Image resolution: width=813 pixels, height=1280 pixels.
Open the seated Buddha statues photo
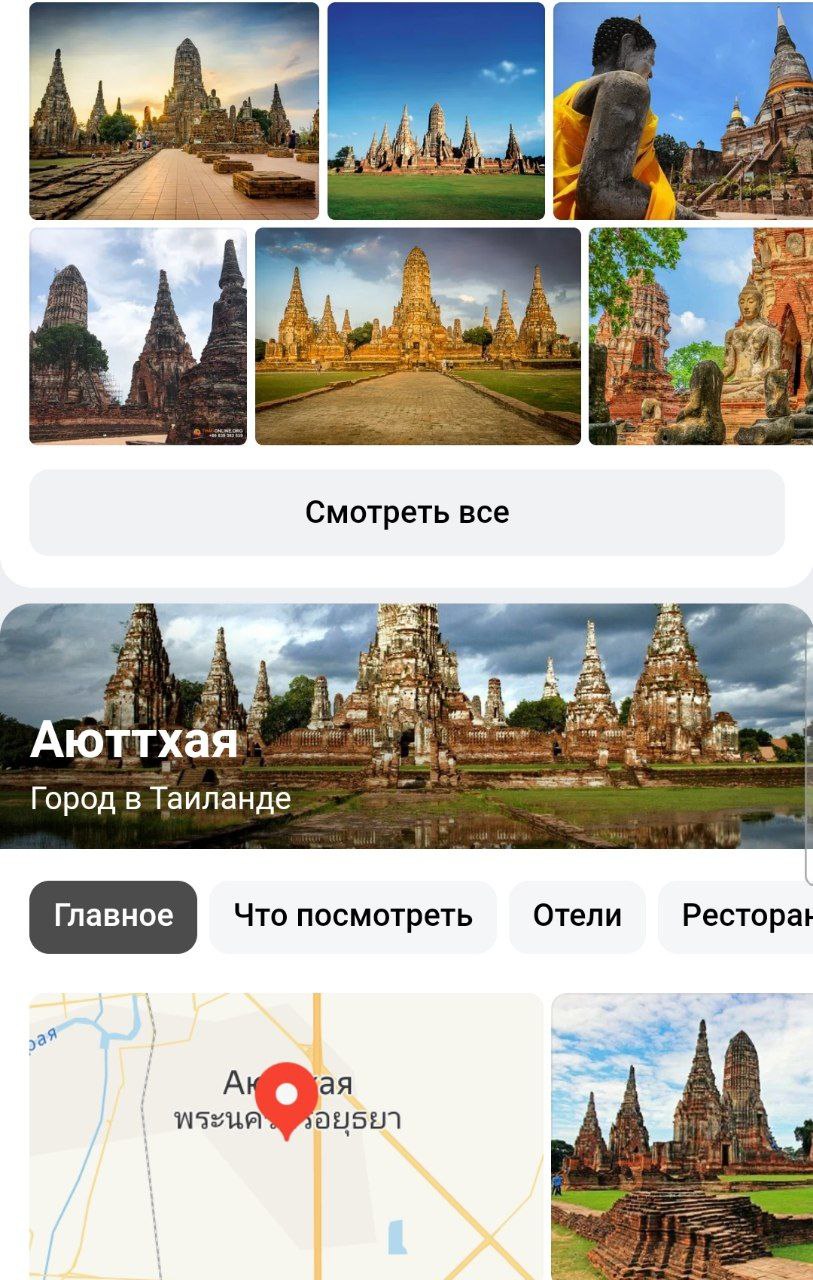coord(700,336)
